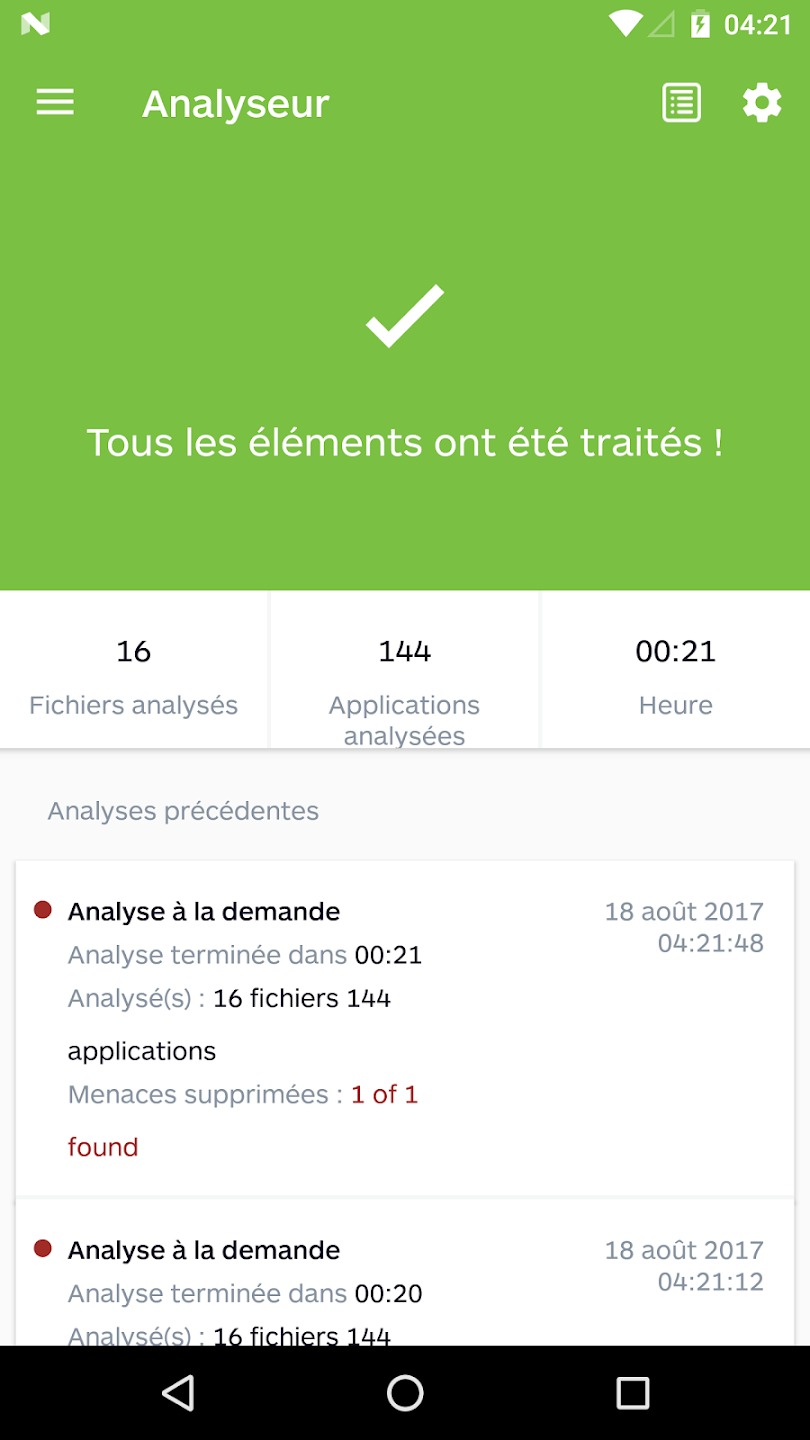
Task: Open the settings gear
Action: pyautogui.click(x=762, y=103)
